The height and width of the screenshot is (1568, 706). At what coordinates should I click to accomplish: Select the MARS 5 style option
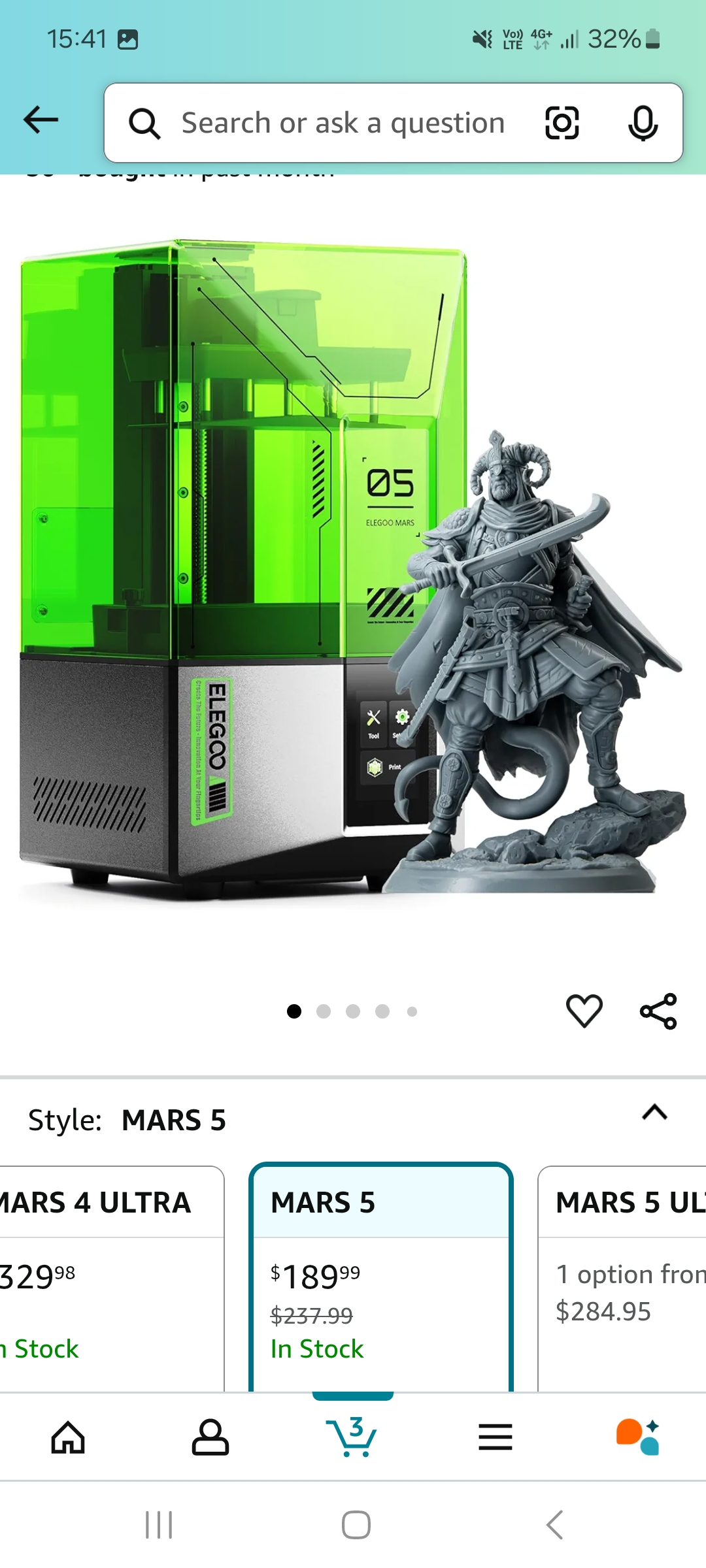click(x=381, y=1279)
